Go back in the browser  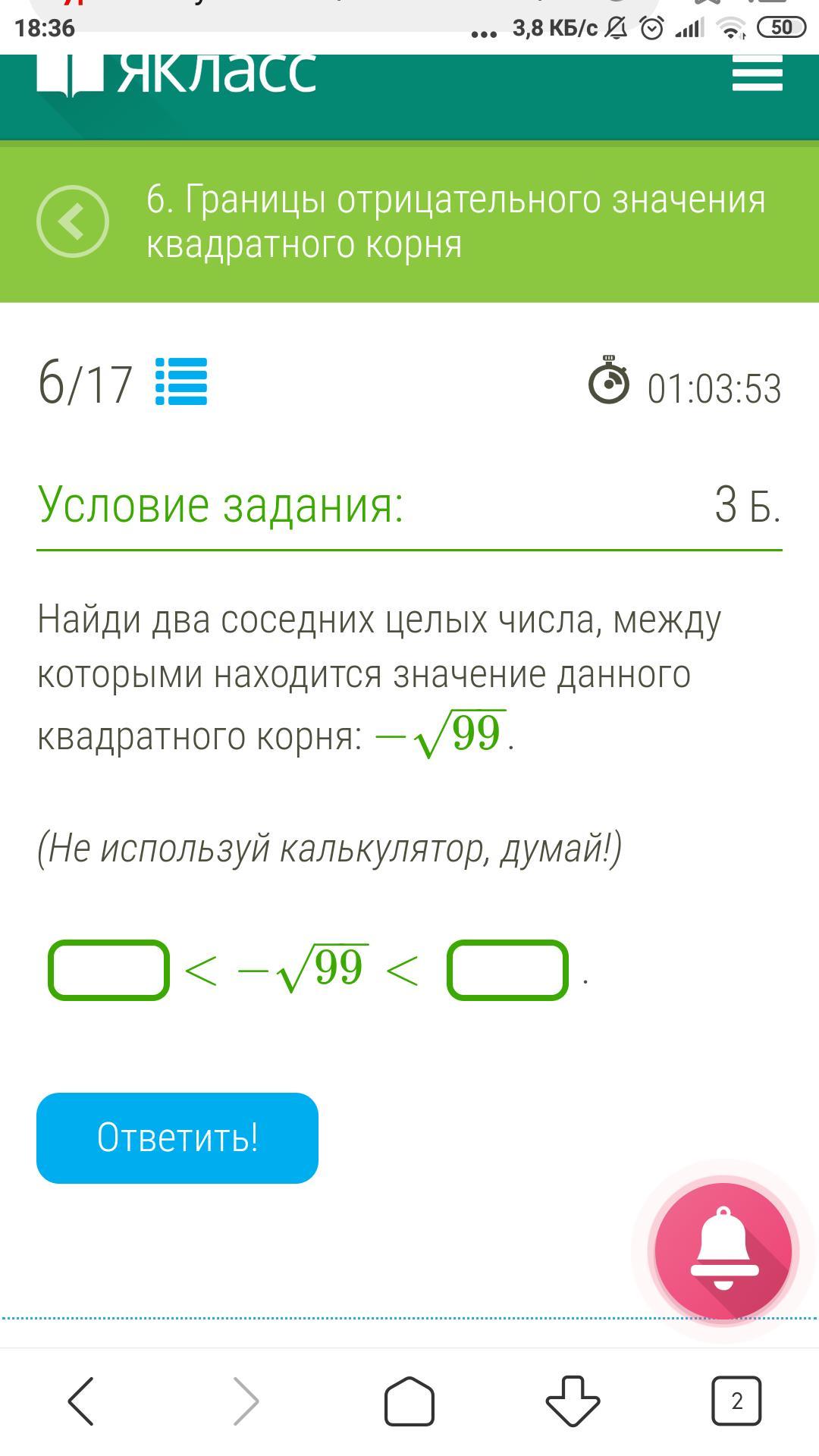pyautogui.click(x=81, y=1401)
